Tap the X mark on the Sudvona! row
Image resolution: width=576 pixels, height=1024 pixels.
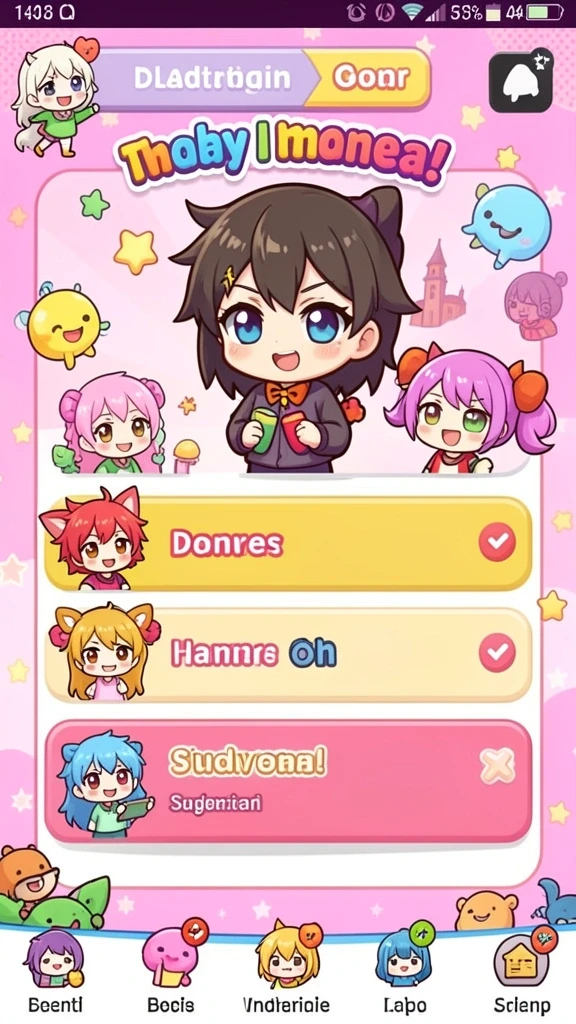pyautogui.click(x=498, y=765)
